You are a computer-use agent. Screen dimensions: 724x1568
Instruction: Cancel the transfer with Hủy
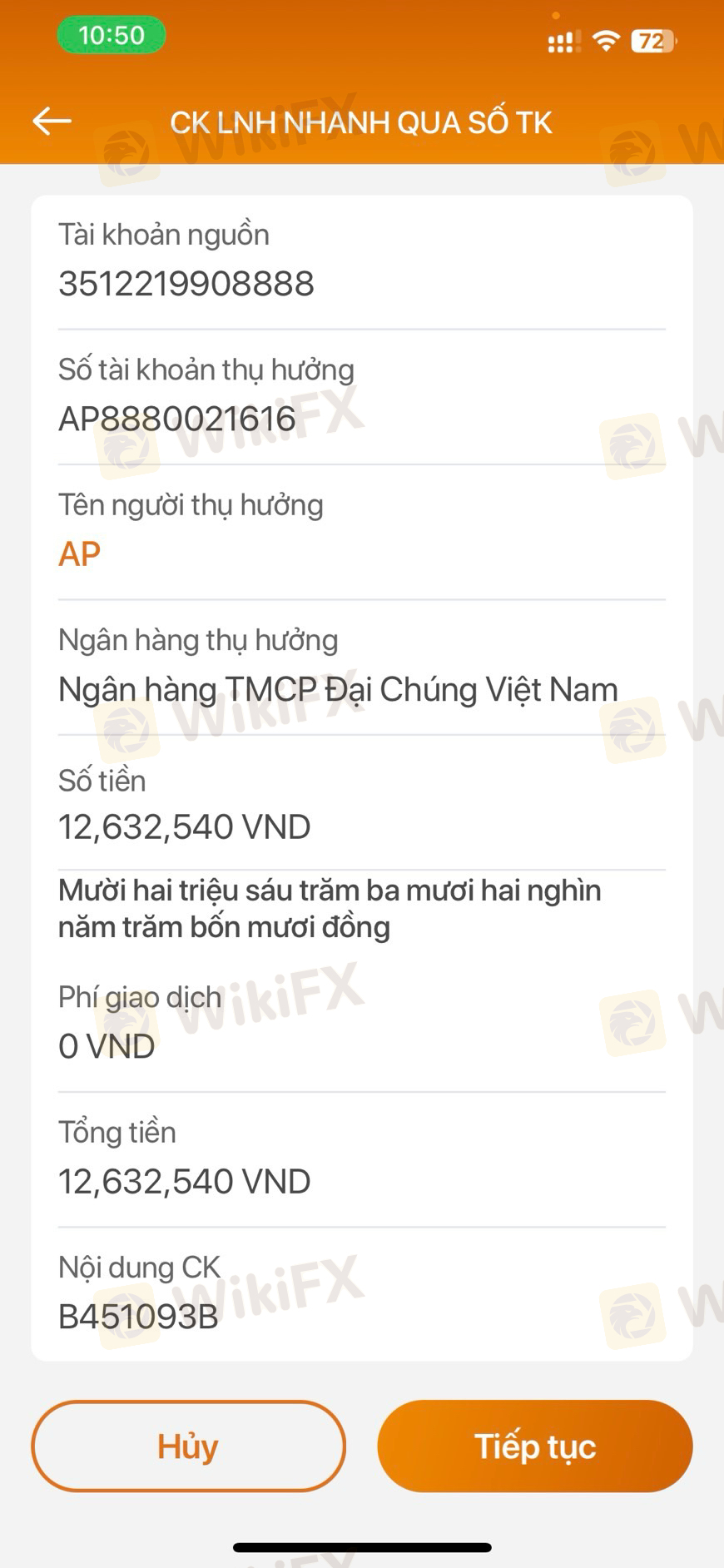188,1446
